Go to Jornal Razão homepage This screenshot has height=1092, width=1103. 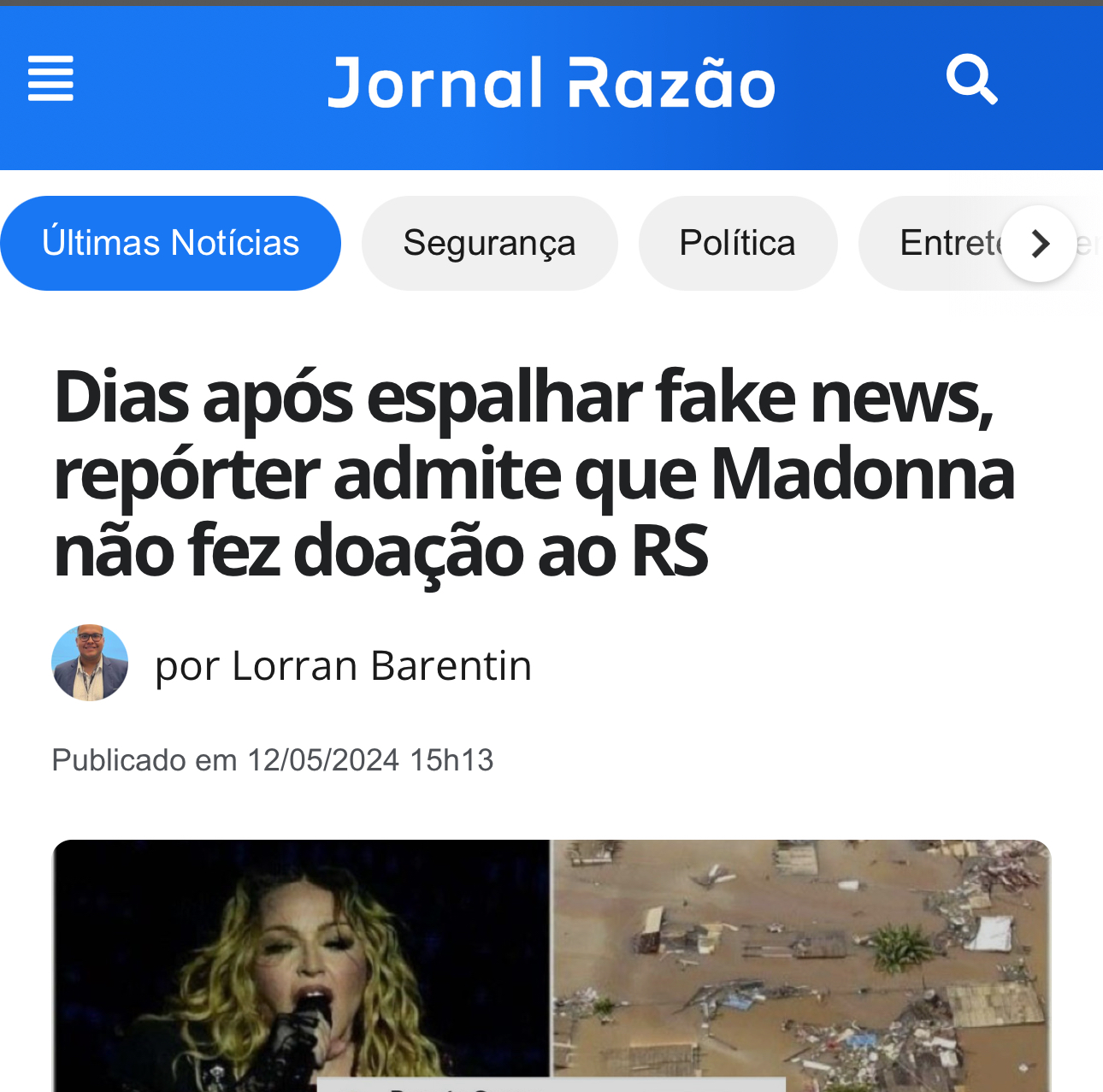551,84
